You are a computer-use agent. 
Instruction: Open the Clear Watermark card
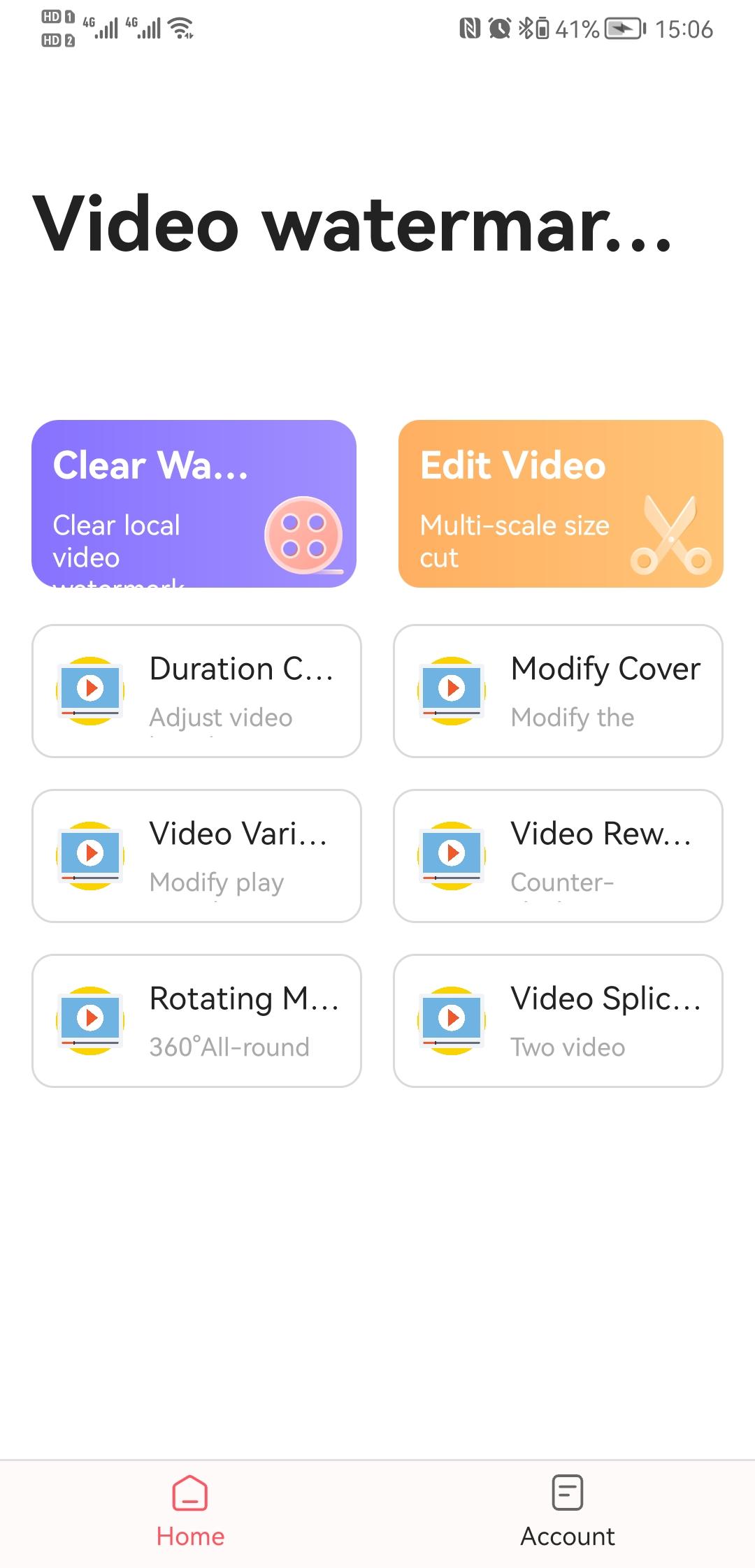coord(194,503)
